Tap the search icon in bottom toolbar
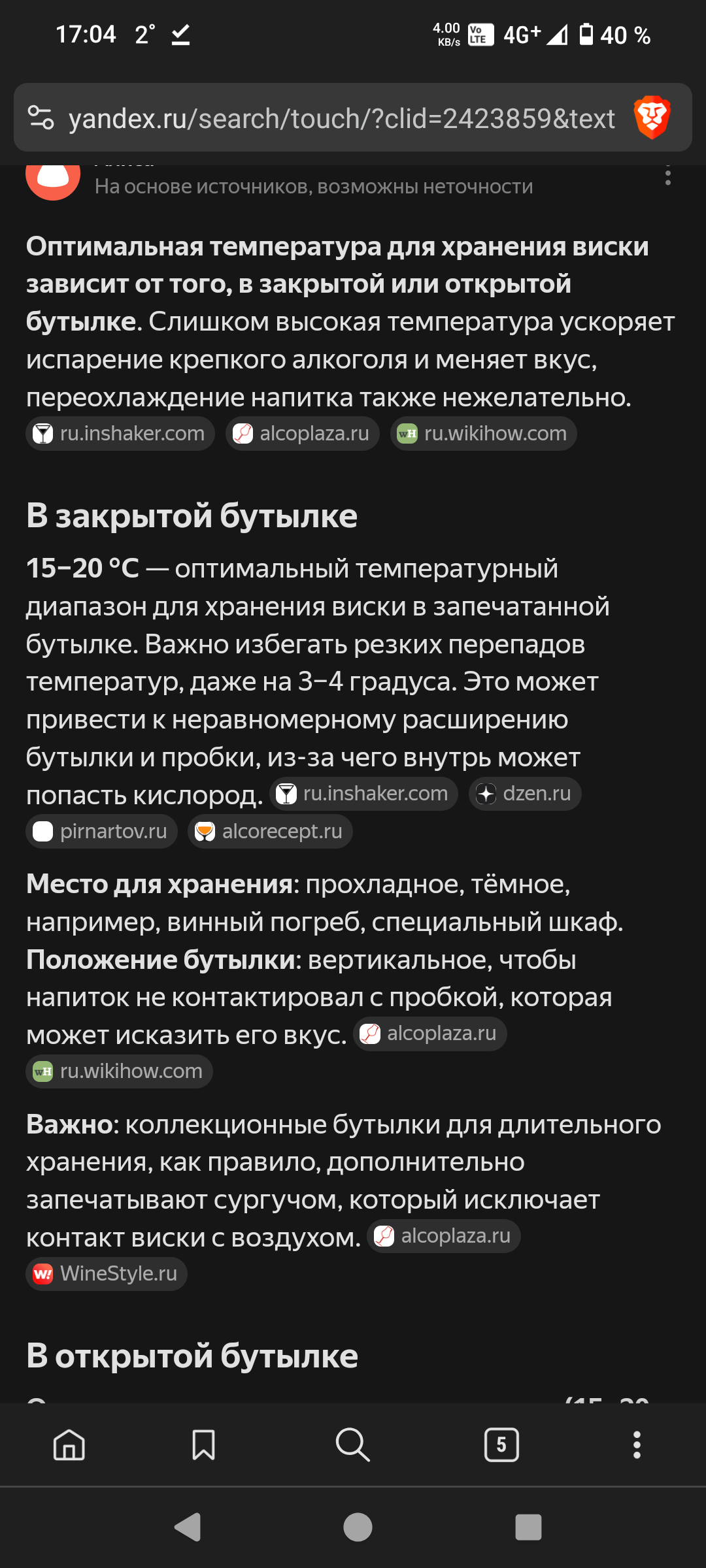This screenshot has width=706, height=1568. 352,1445
